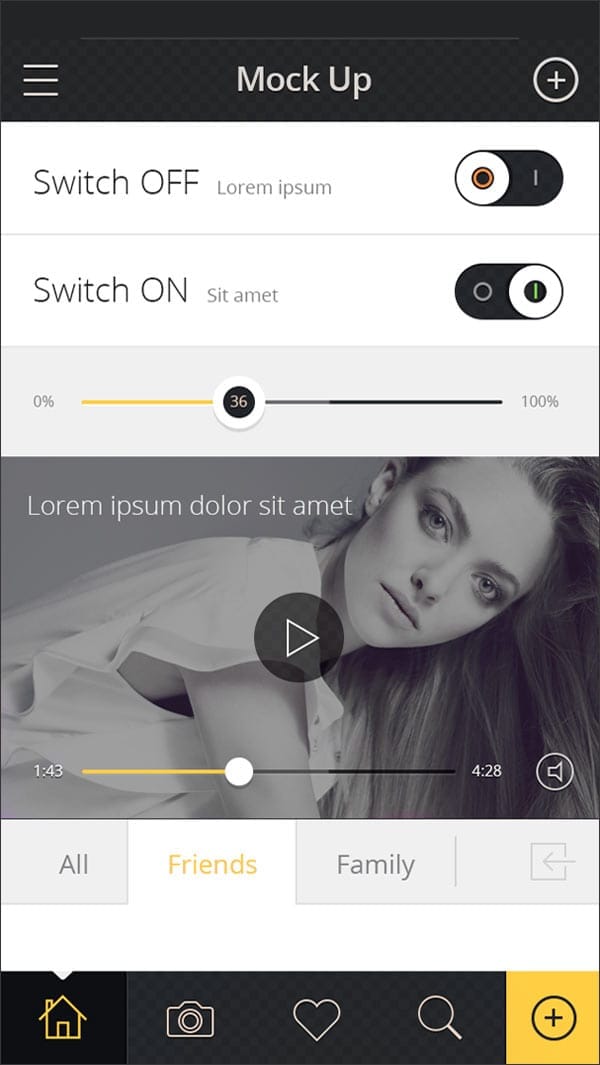Switch to the Family tab
The image size is (600, 1065).
[375, 864]
